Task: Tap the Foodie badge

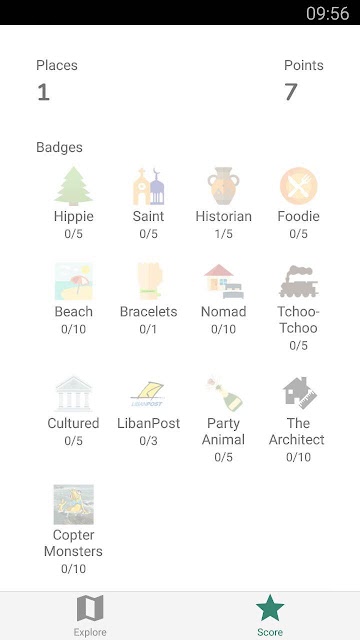Action: point(298,203)
